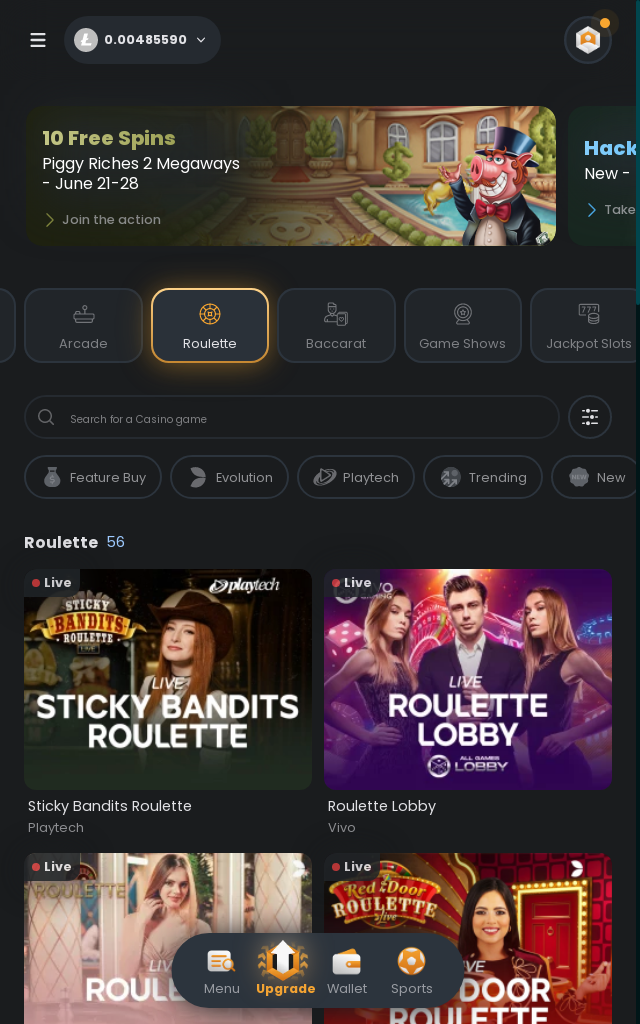Filter games by Playtech provider
Image resolution: width=640 pixels, height=1024 pixels.
click(356, 477)
